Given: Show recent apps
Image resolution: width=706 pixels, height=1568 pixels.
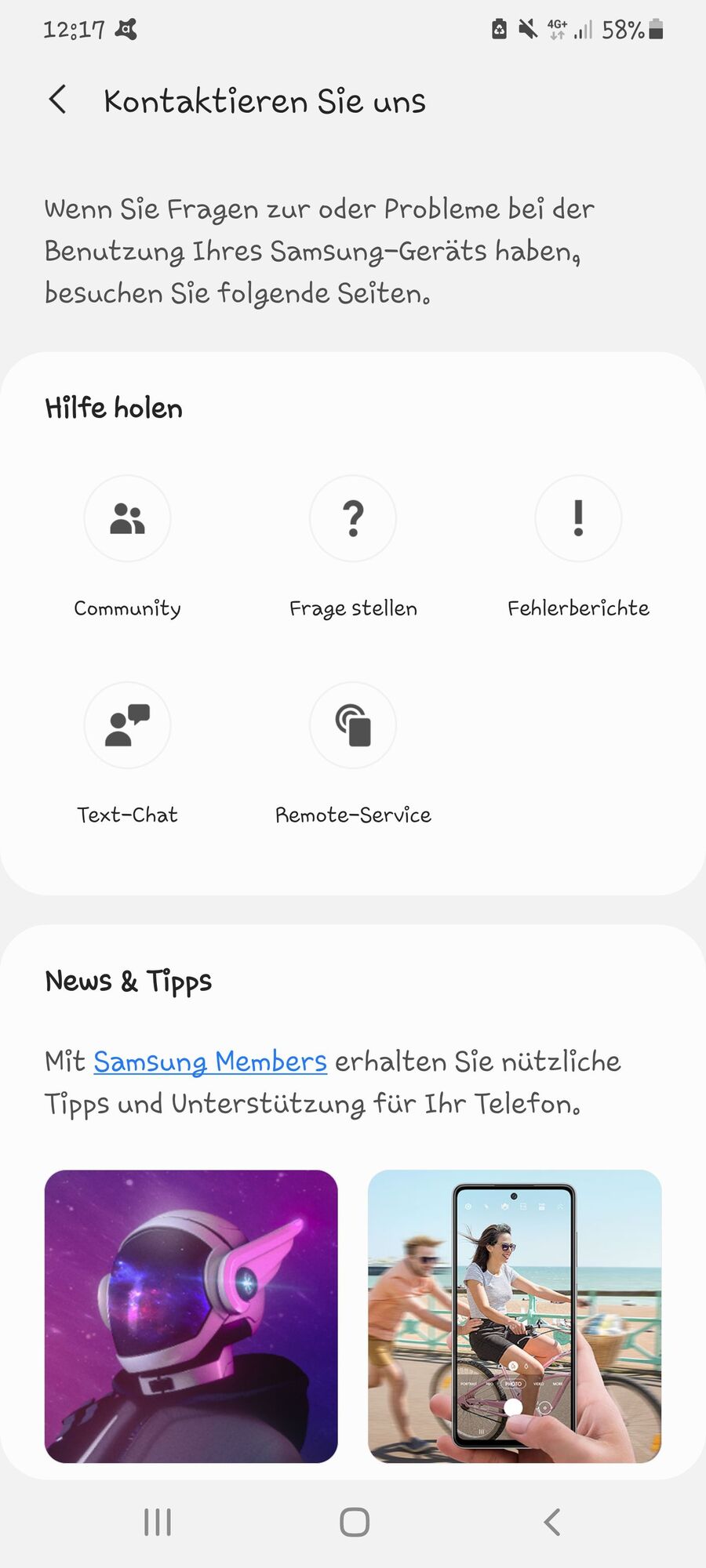Looking at the screenshot, I should [158, 1522].
